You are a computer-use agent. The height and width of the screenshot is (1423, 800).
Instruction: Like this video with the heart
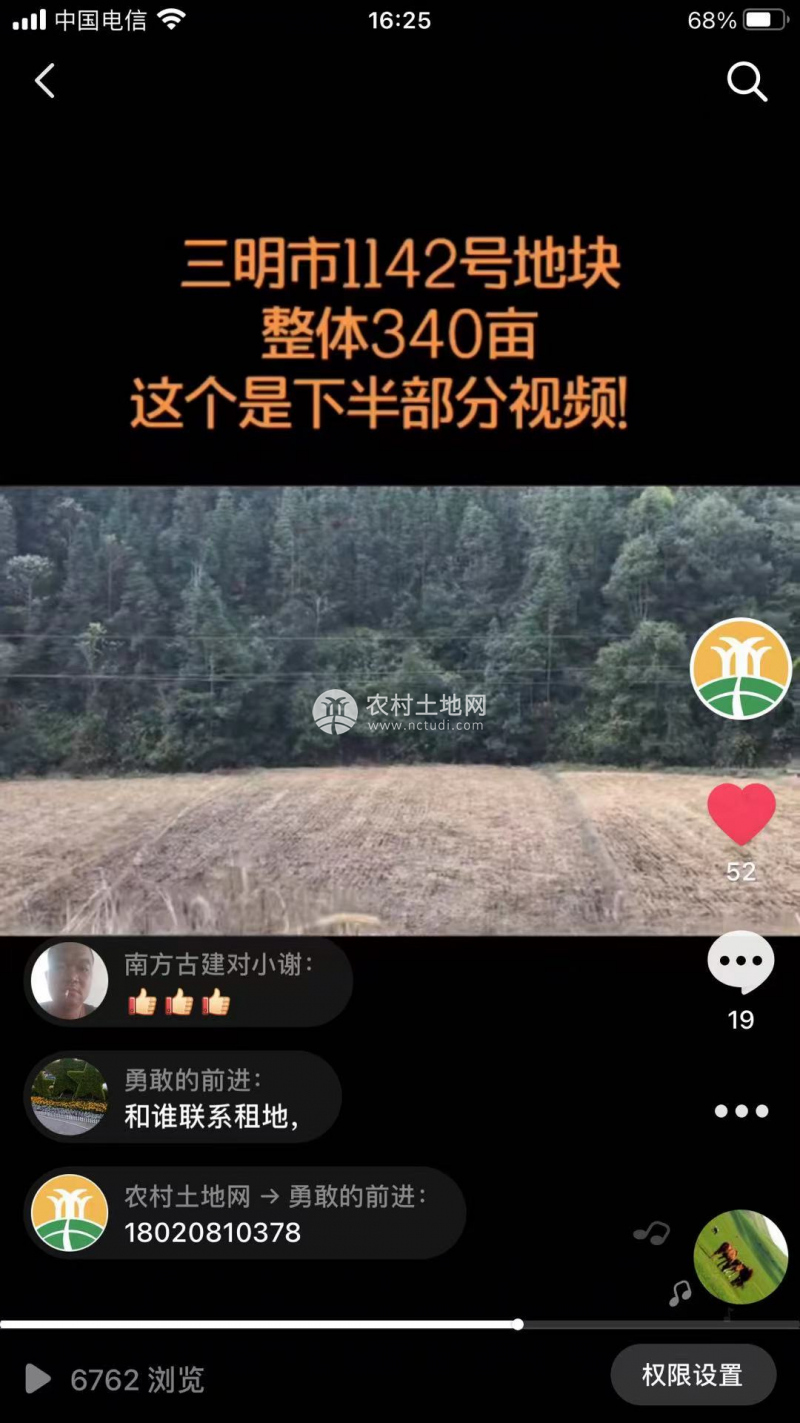coord(741,813)
